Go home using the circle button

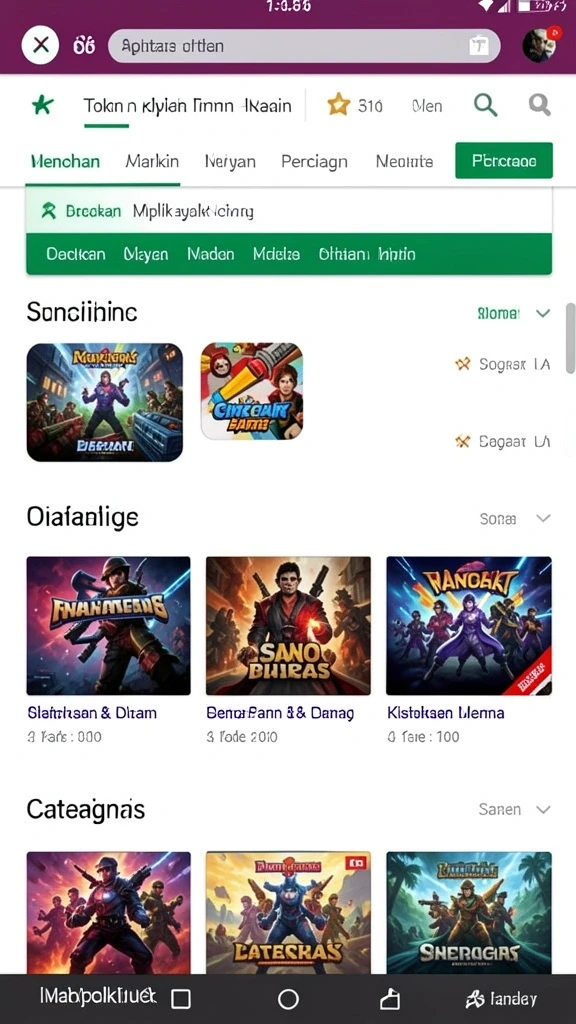[288, 999]
